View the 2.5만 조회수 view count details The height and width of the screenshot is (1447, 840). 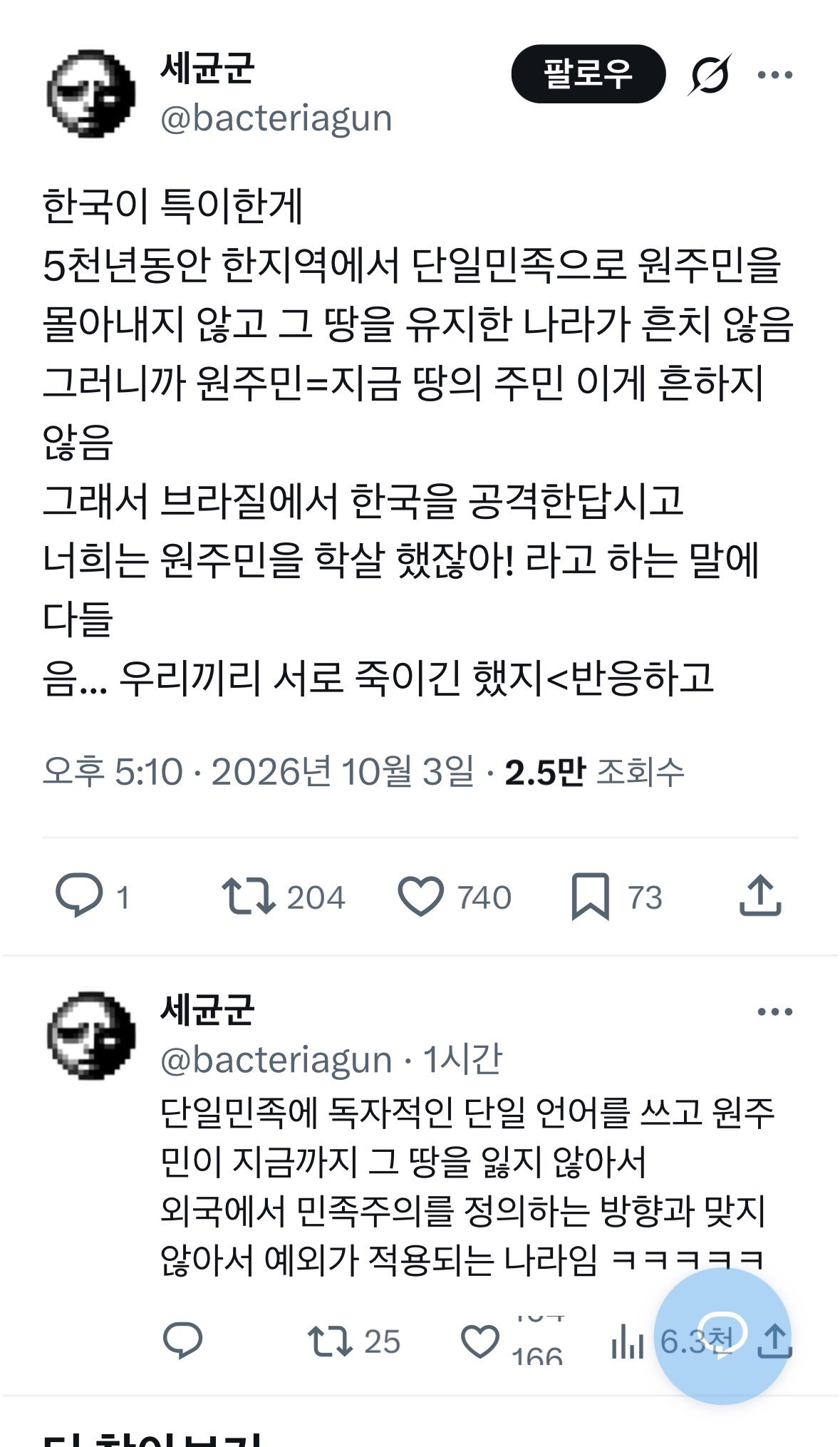pyautogui.click(x=594, y=771)
